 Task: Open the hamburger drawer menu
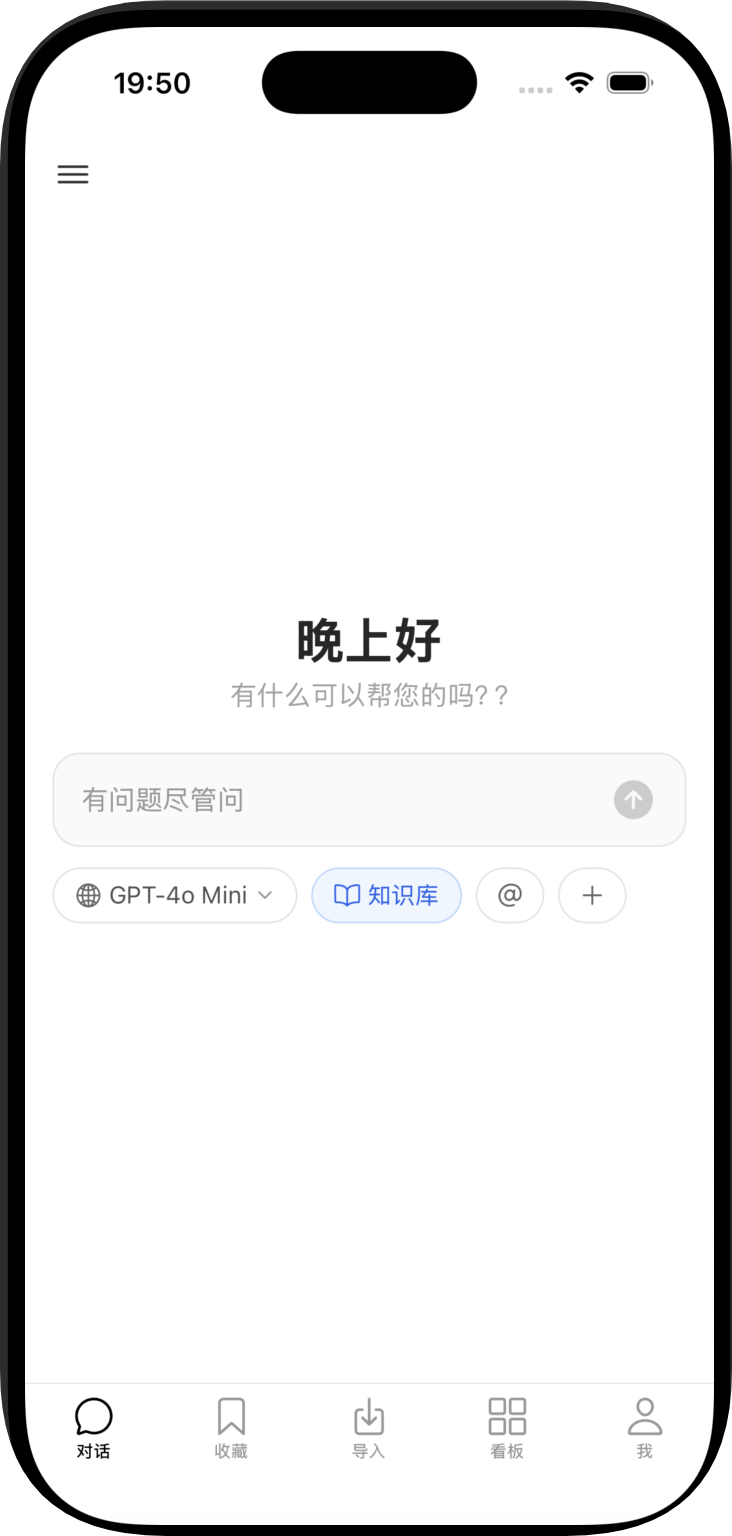coord(73,175)
